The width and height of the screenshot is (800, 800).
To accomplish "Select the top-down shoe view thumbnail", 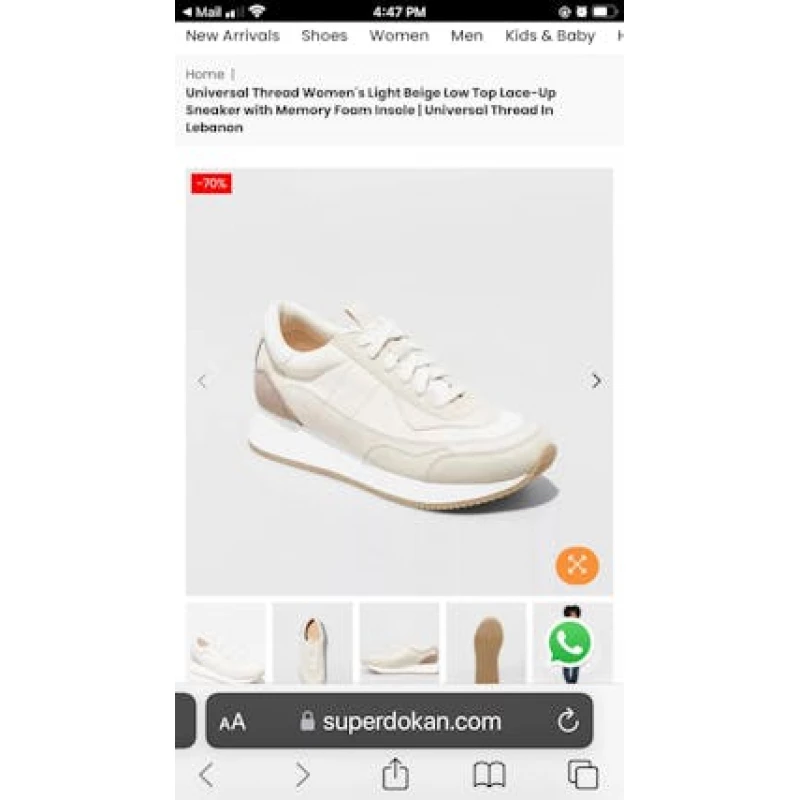I will click(312, 643).
